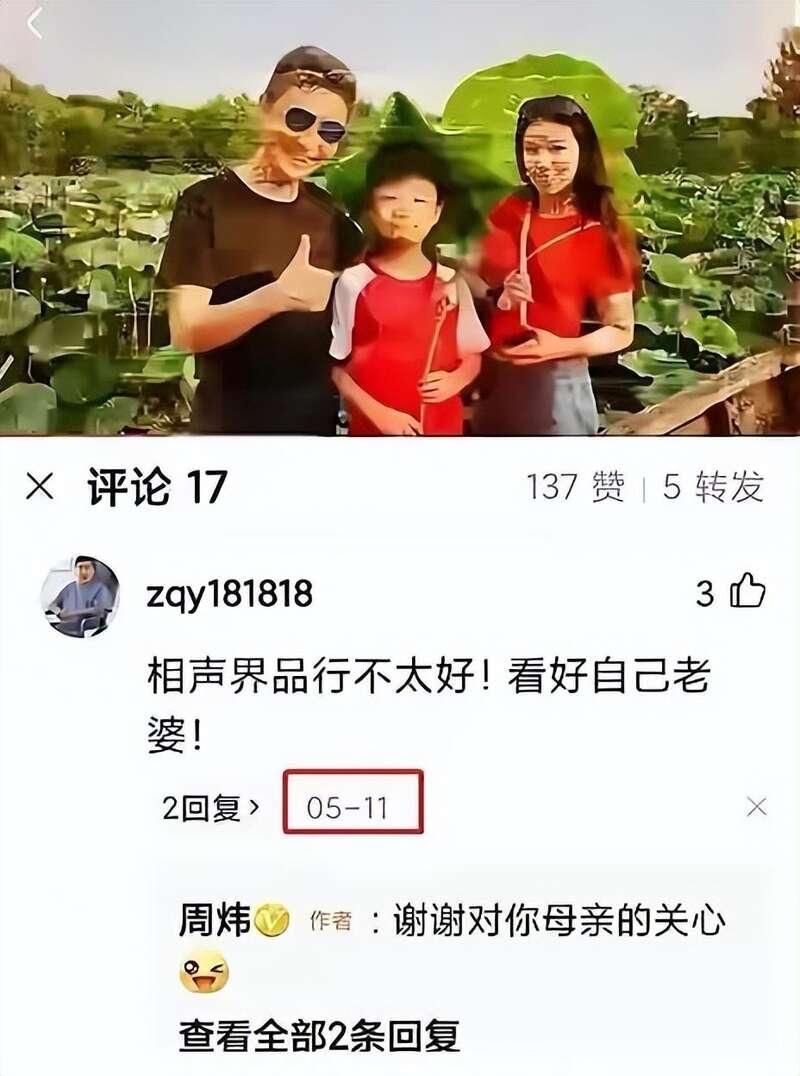Go back using the top-left arrow
The image size is (800, 1076).
click(35, 23)
